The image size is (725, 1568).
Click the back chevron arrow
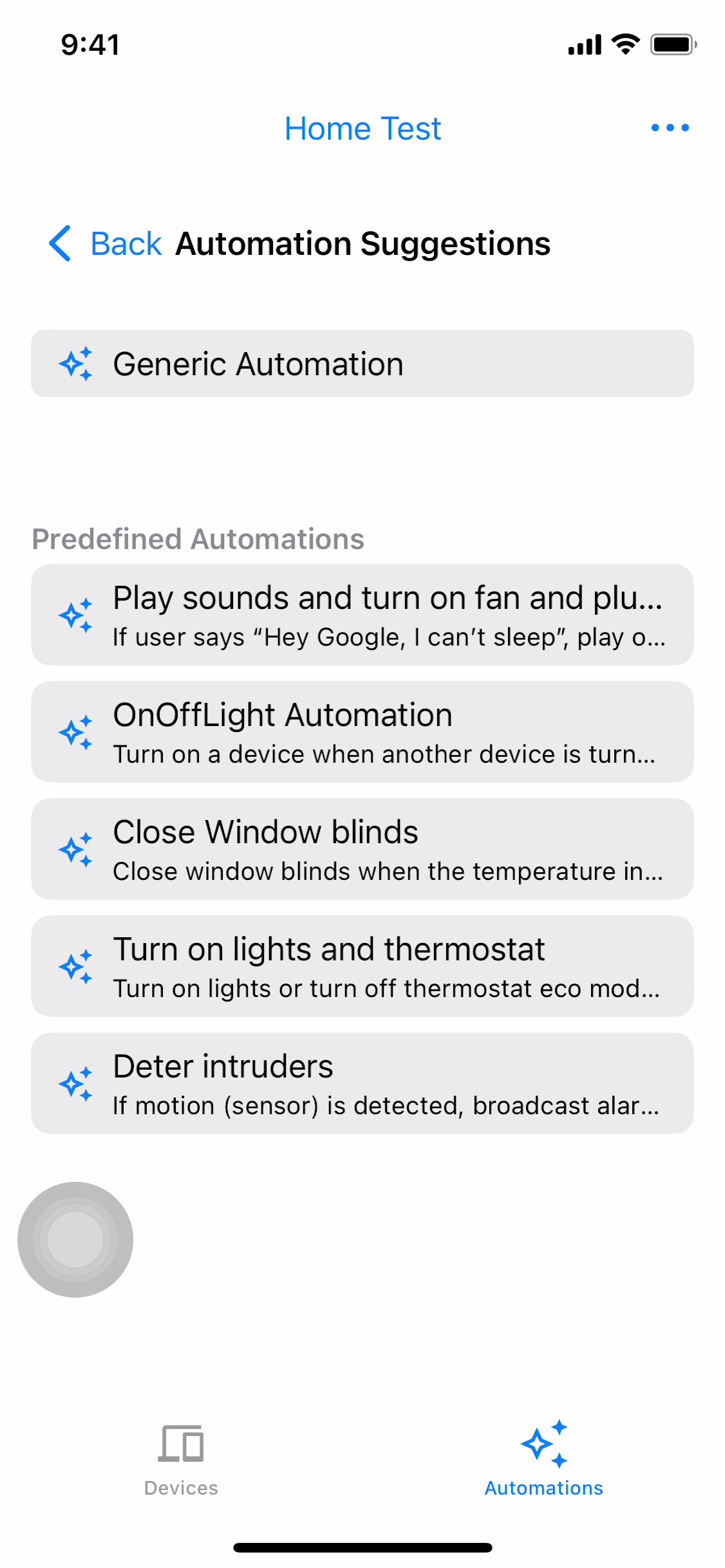pyautogui.click(x=60, y=243)
